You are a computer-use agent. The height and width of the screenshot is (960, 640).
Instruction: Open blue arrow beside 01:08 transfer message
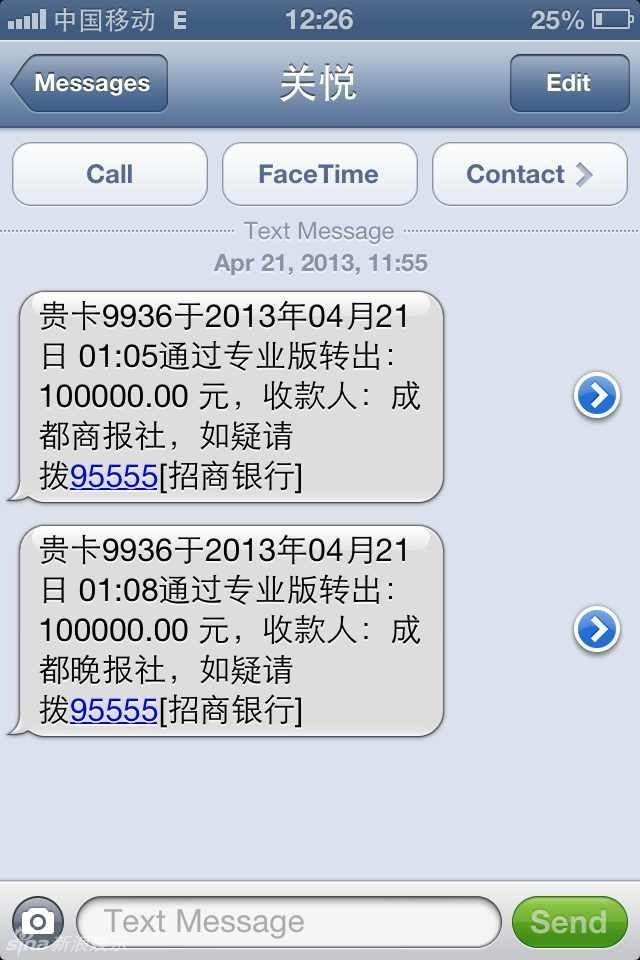click(597, 630)
